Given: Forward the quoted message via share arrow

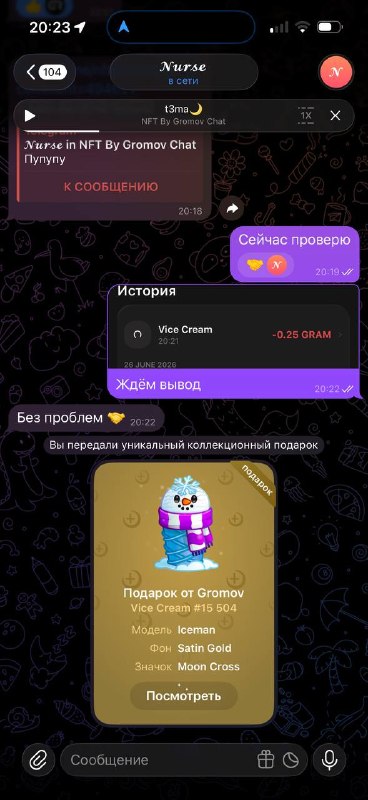Looking at the screenshot, I should pos(232,208).
